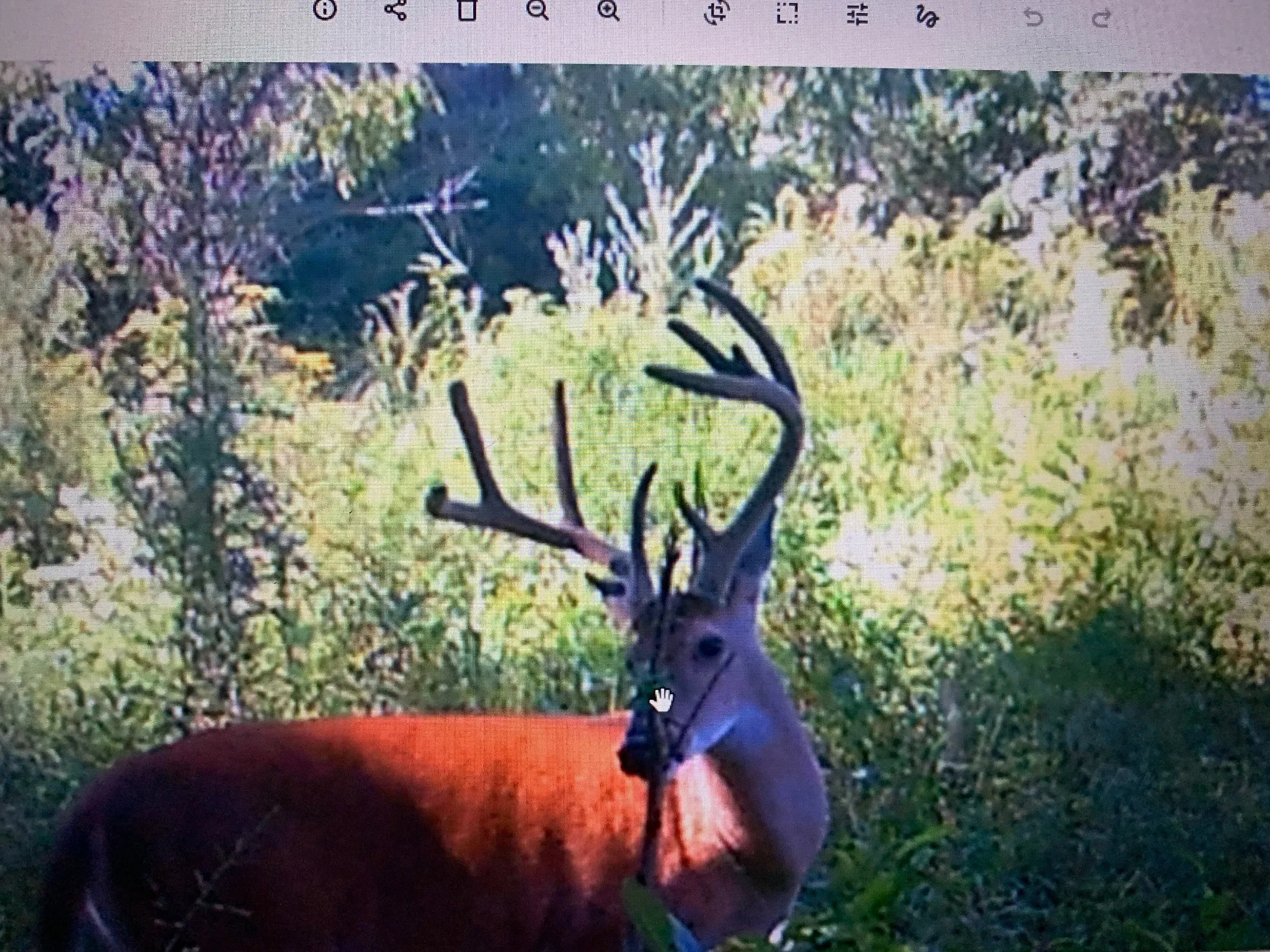Viewport: 1270px width, 952px height.
Task: Zoom in on the image
Action: pos(609,11)
